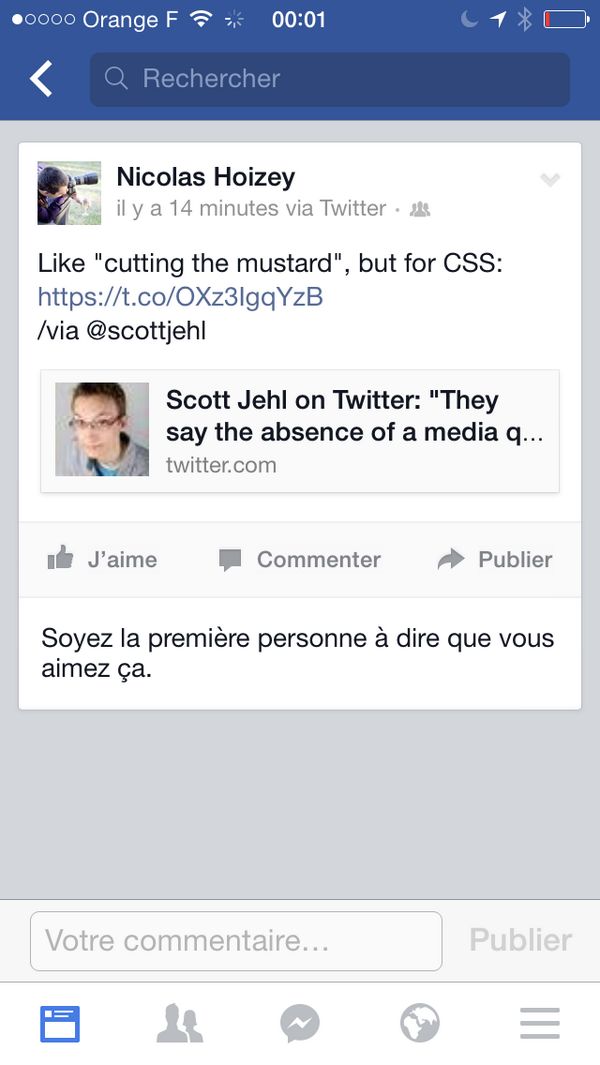Tap the Rechercher search field
This screenshot has width=600, height=1065.
(x=330, y=79)
